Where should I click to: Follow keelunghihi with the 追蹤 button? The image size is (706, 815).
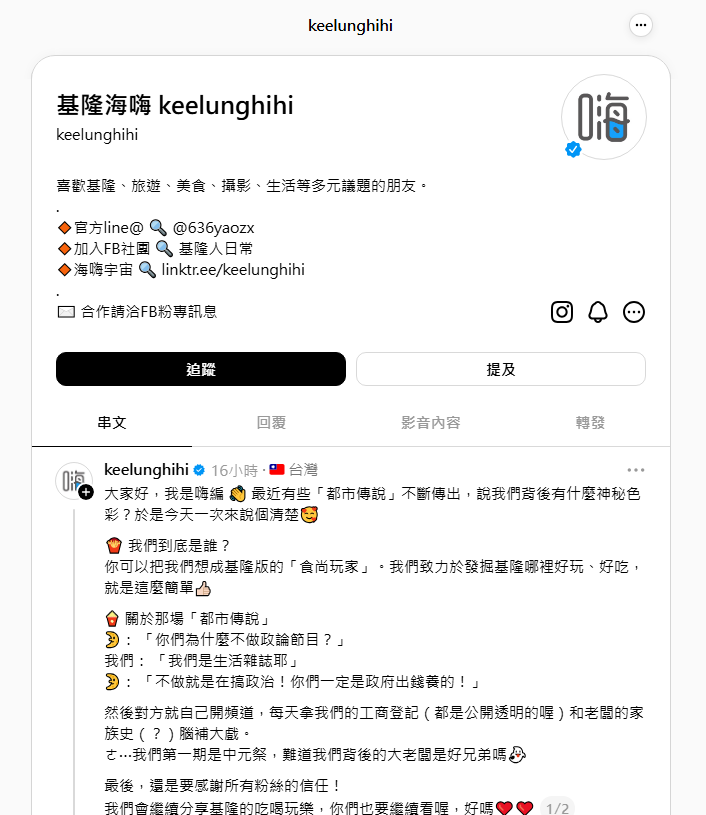(201, 369)
